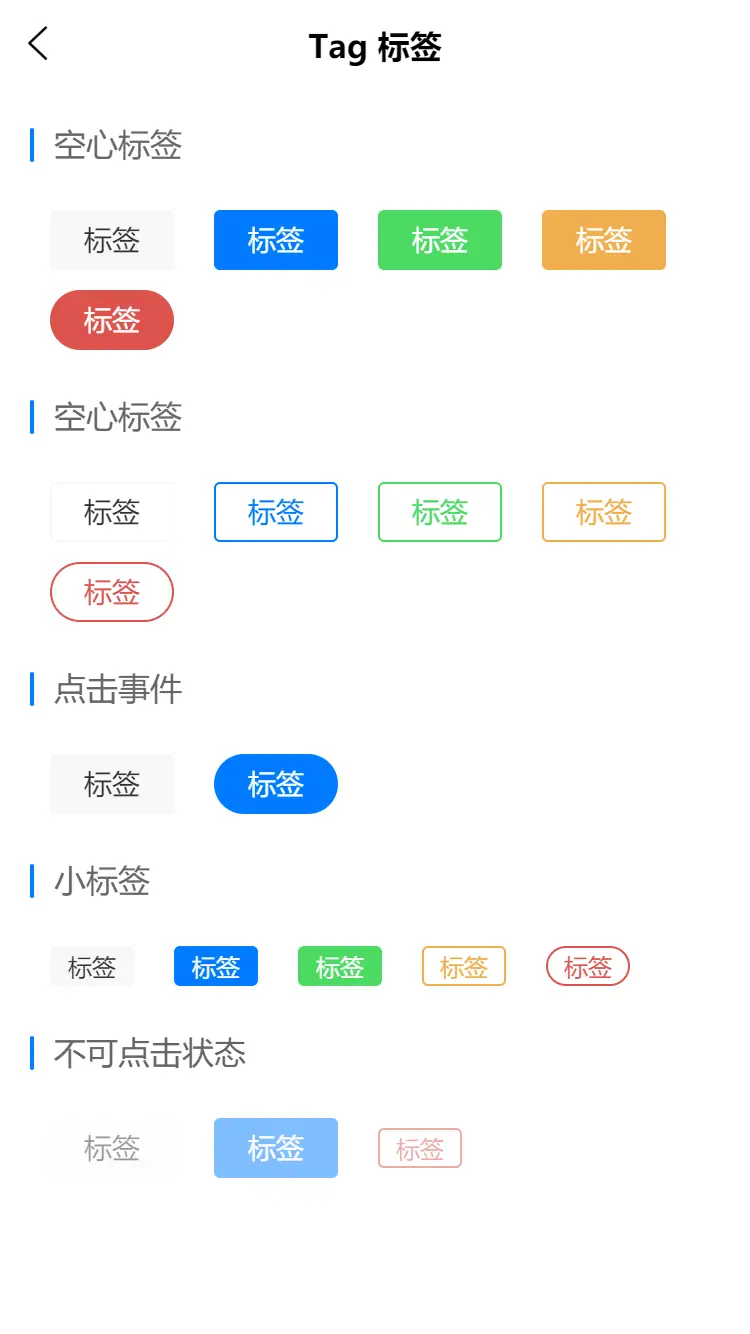Select the large solid green tag

[440, 240]
